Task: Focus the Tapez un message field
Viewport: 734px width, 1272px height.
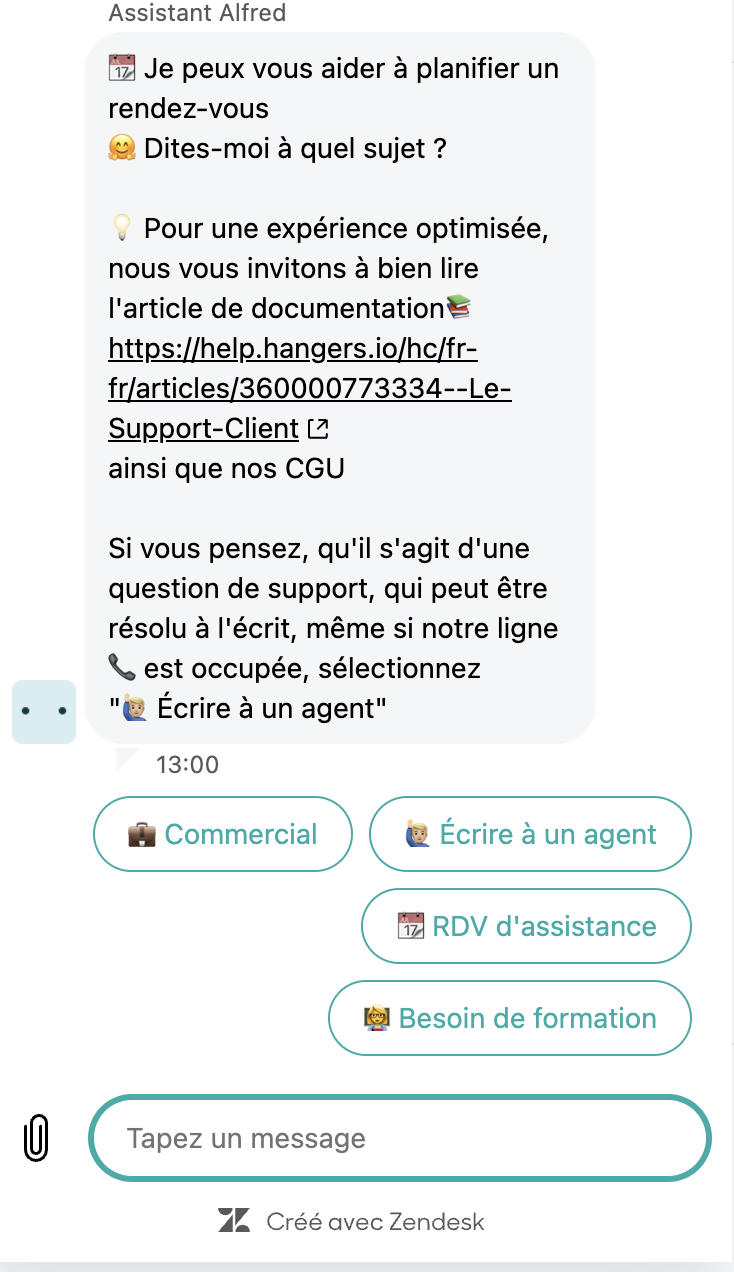Action: 400,1138
